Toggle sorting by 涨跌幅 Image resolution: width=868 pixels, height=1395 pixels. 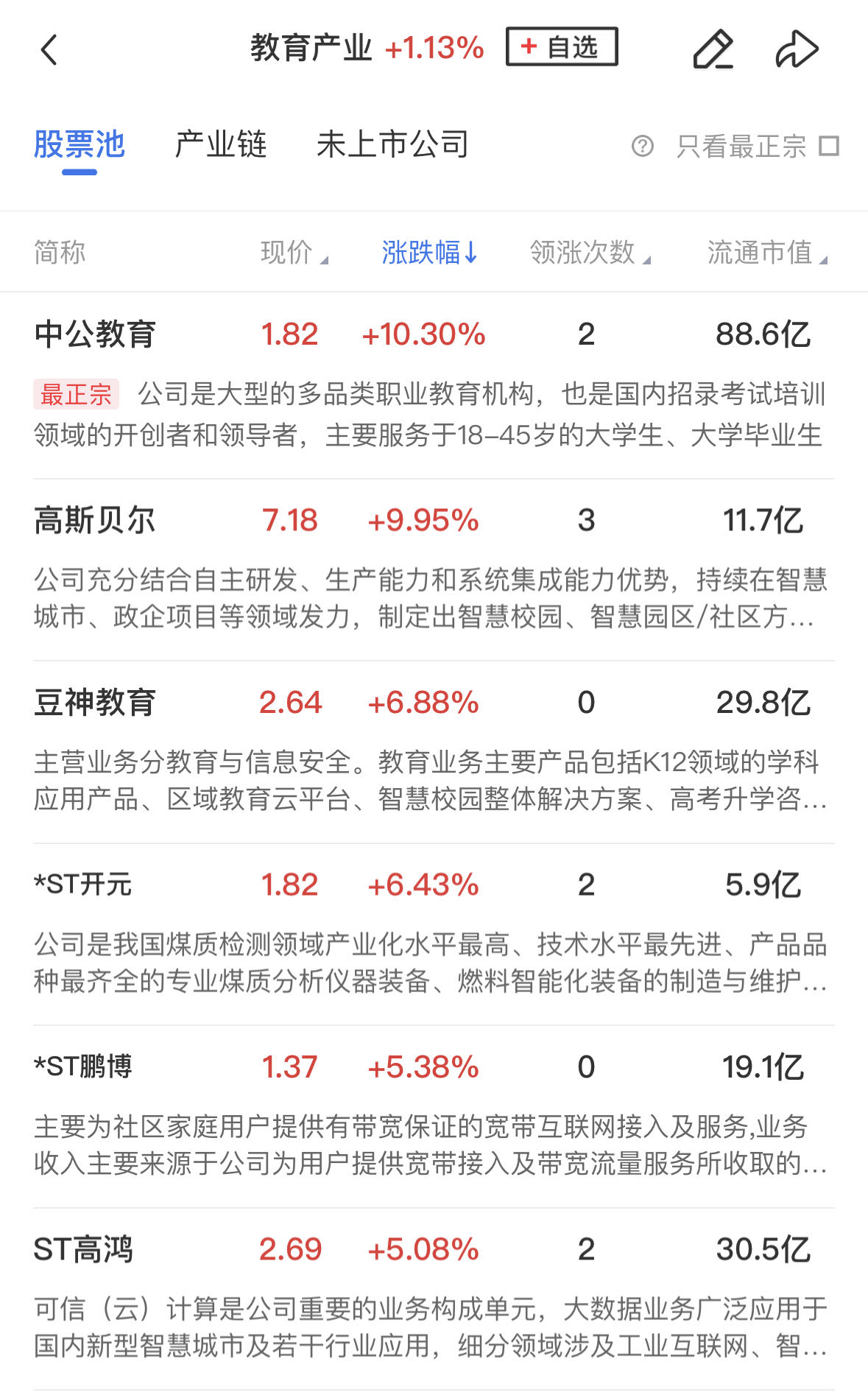[x=429, y=253]
